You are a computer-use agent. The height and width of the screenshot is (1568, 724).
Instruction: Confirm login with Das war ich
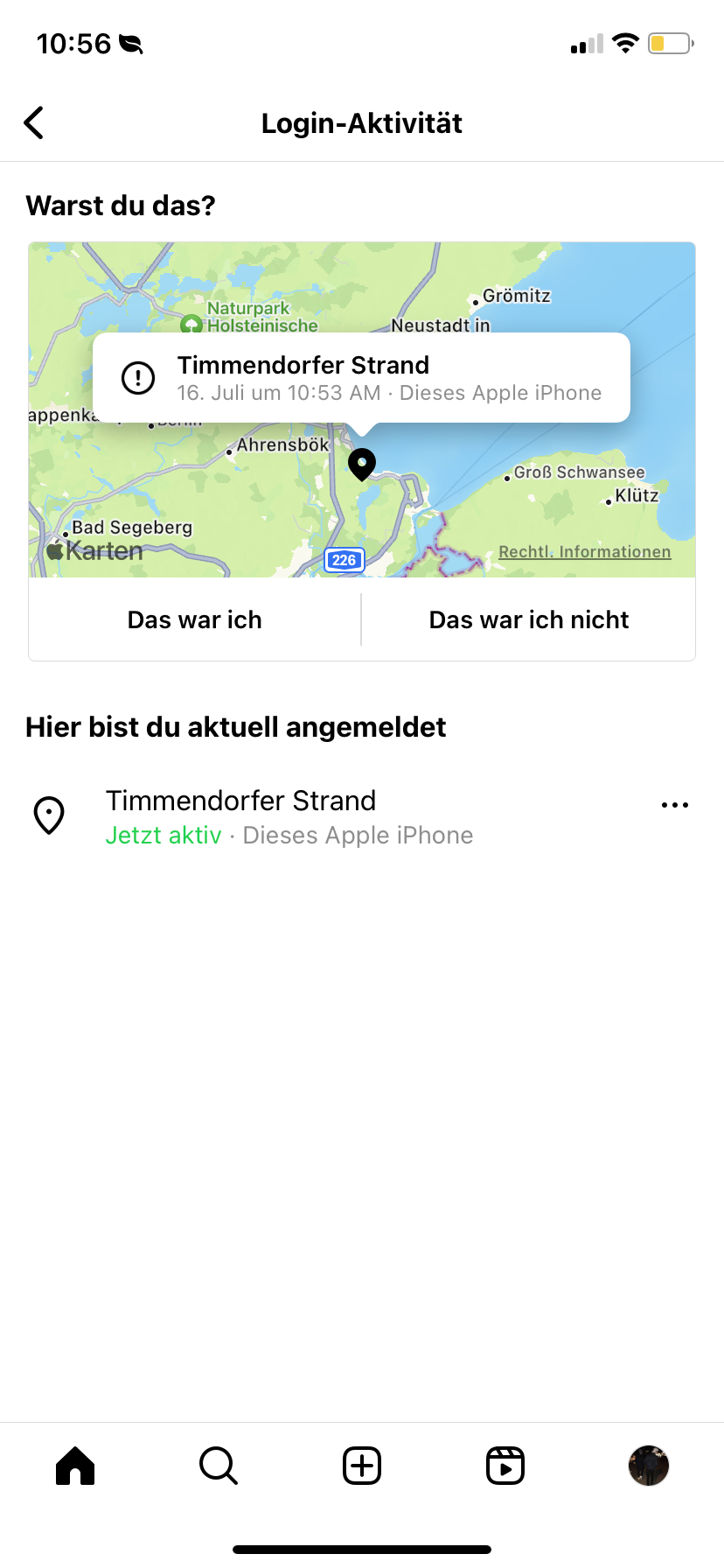194,619
